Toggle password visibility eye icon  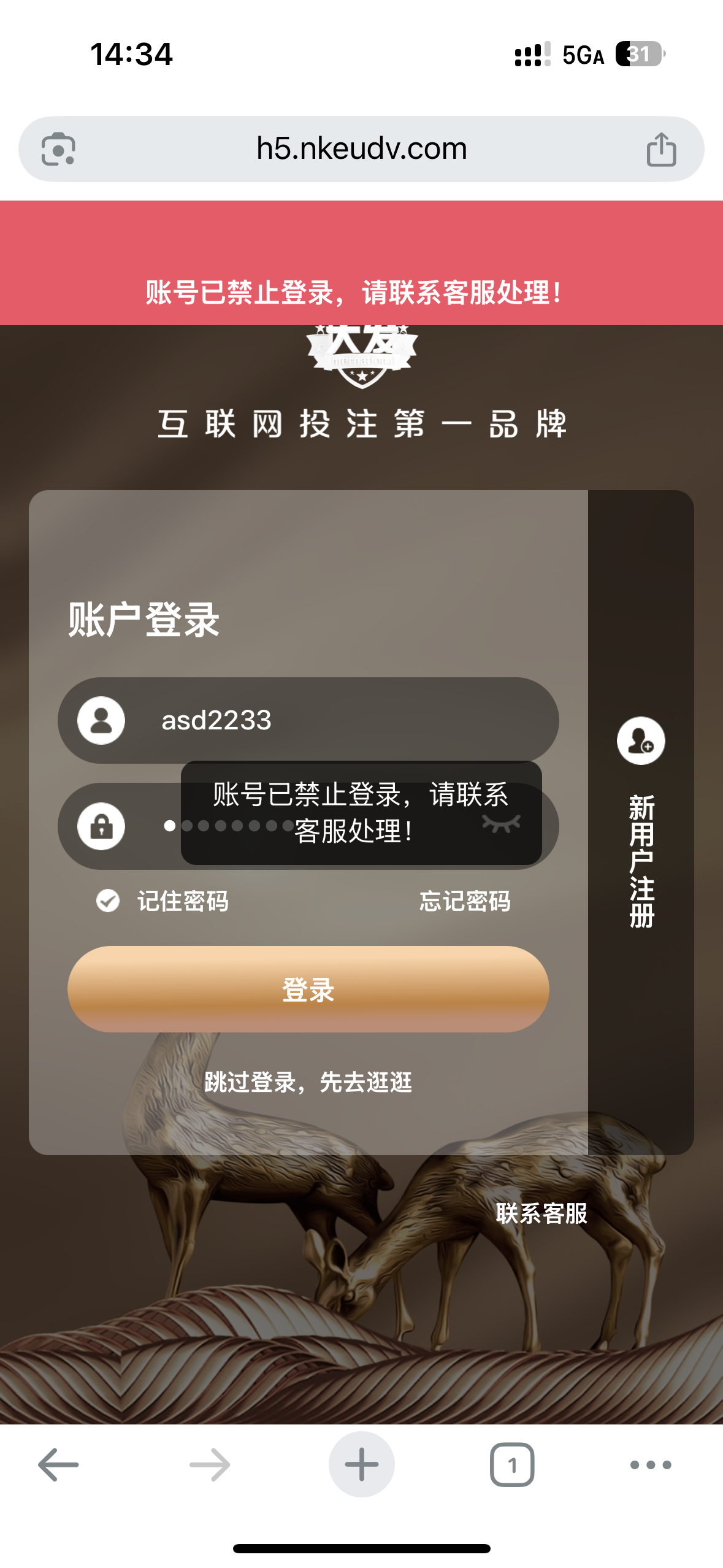coord(501,824)
